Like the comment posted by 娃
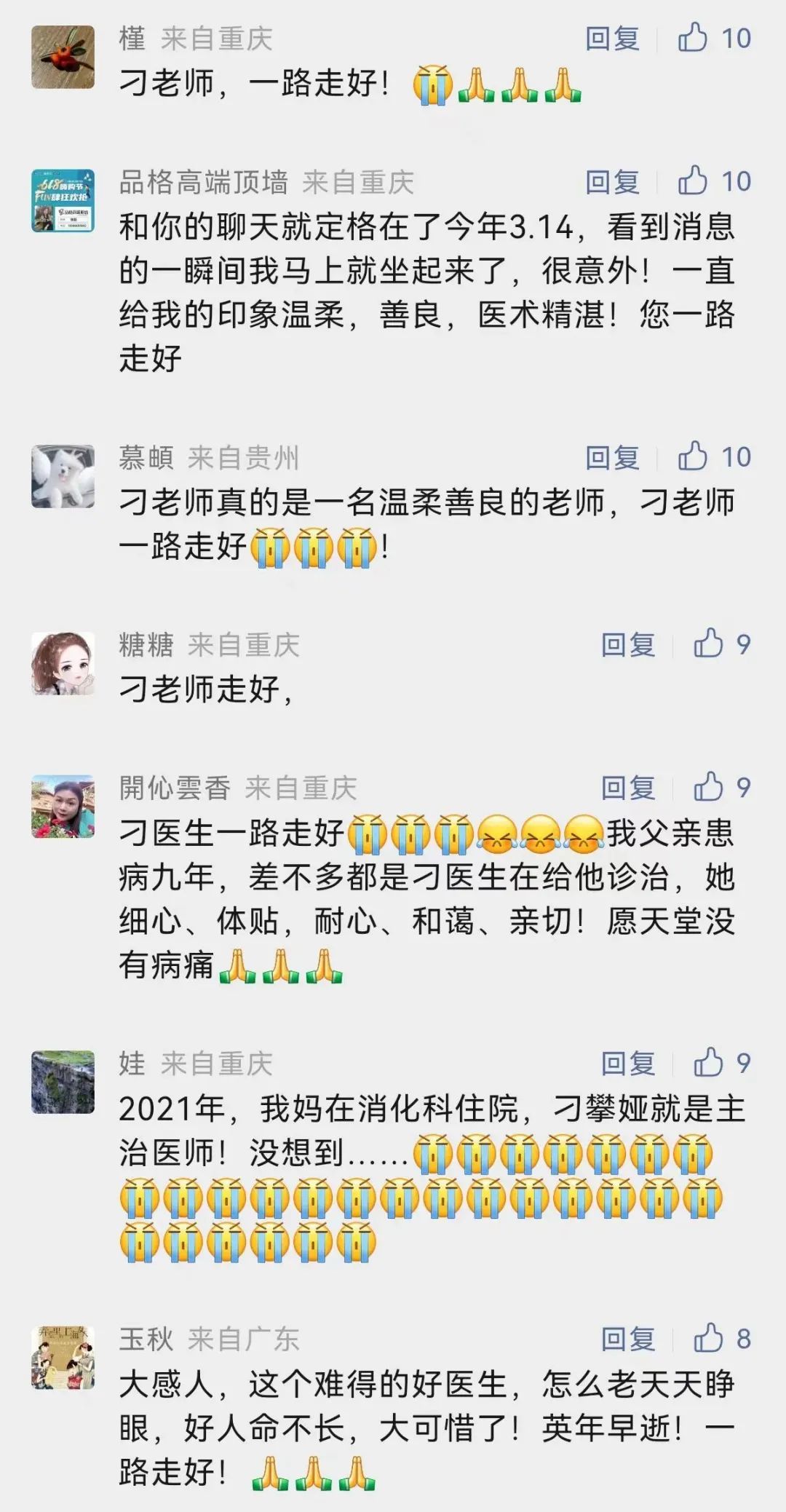Screen dimensions: 786x1512 708,1063
